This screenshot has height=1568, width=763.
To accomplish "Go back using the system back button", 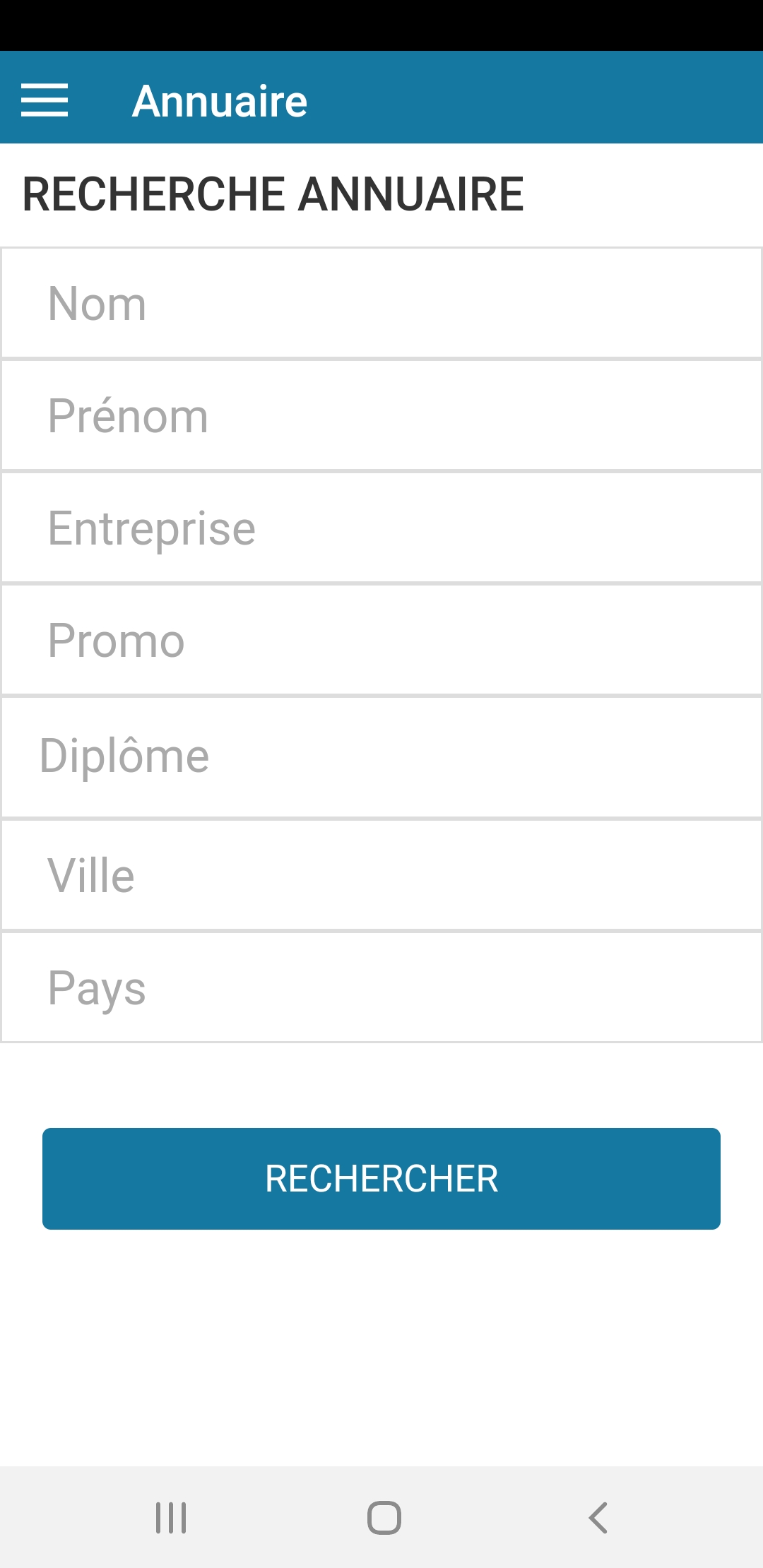I will [x=598, y=1517].
